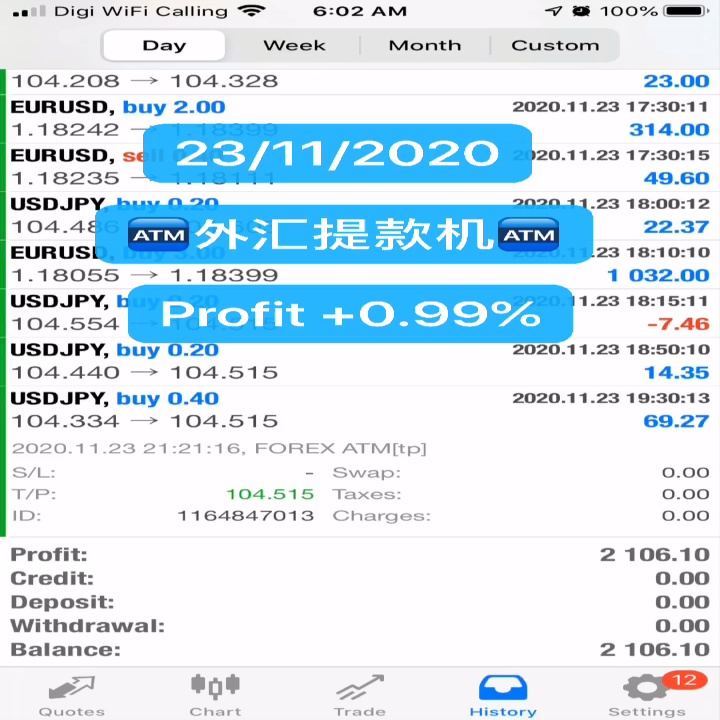Screen dimensions: 720x720
Task: Open the EURUSD buy 2.00 trade row
Action: 360,118
